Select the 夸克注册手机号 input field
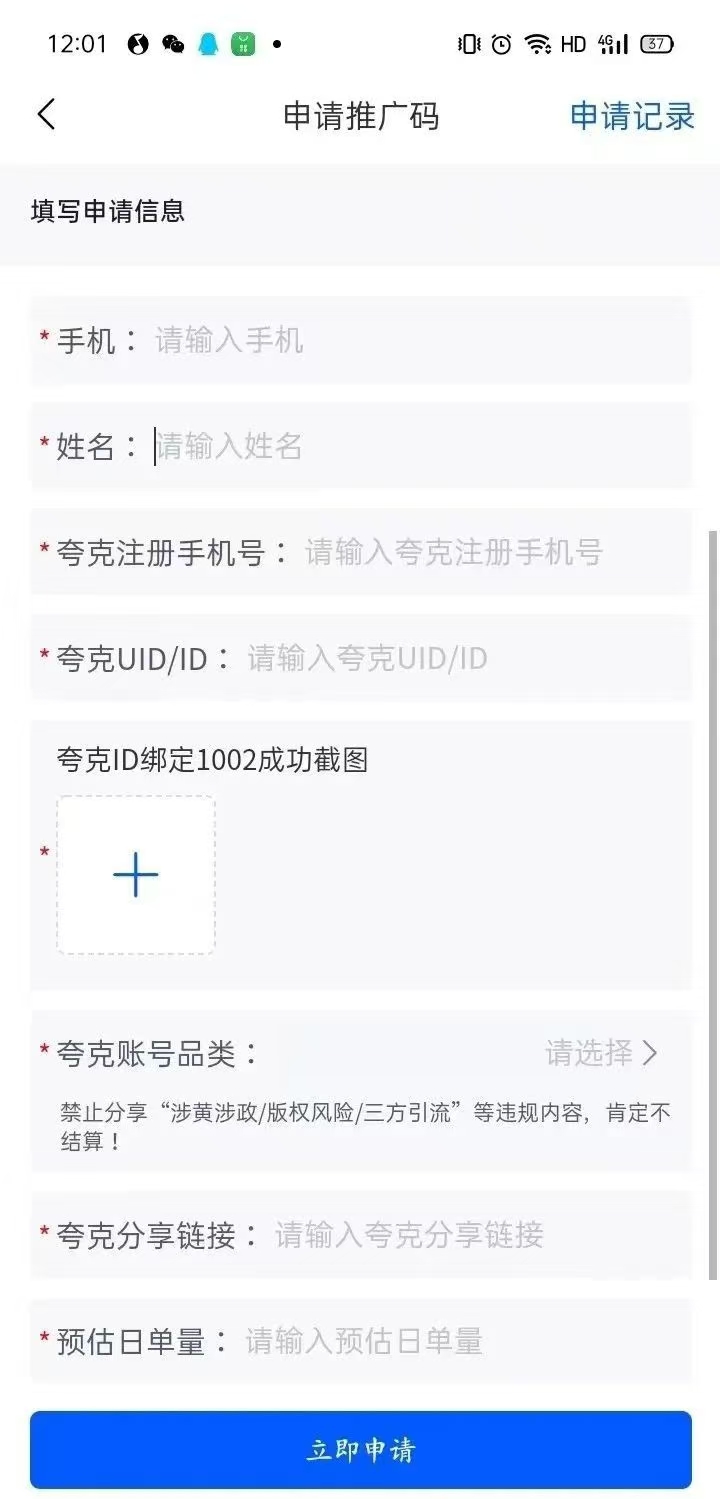Viewport: 720px width, 1499px height. 490,552
